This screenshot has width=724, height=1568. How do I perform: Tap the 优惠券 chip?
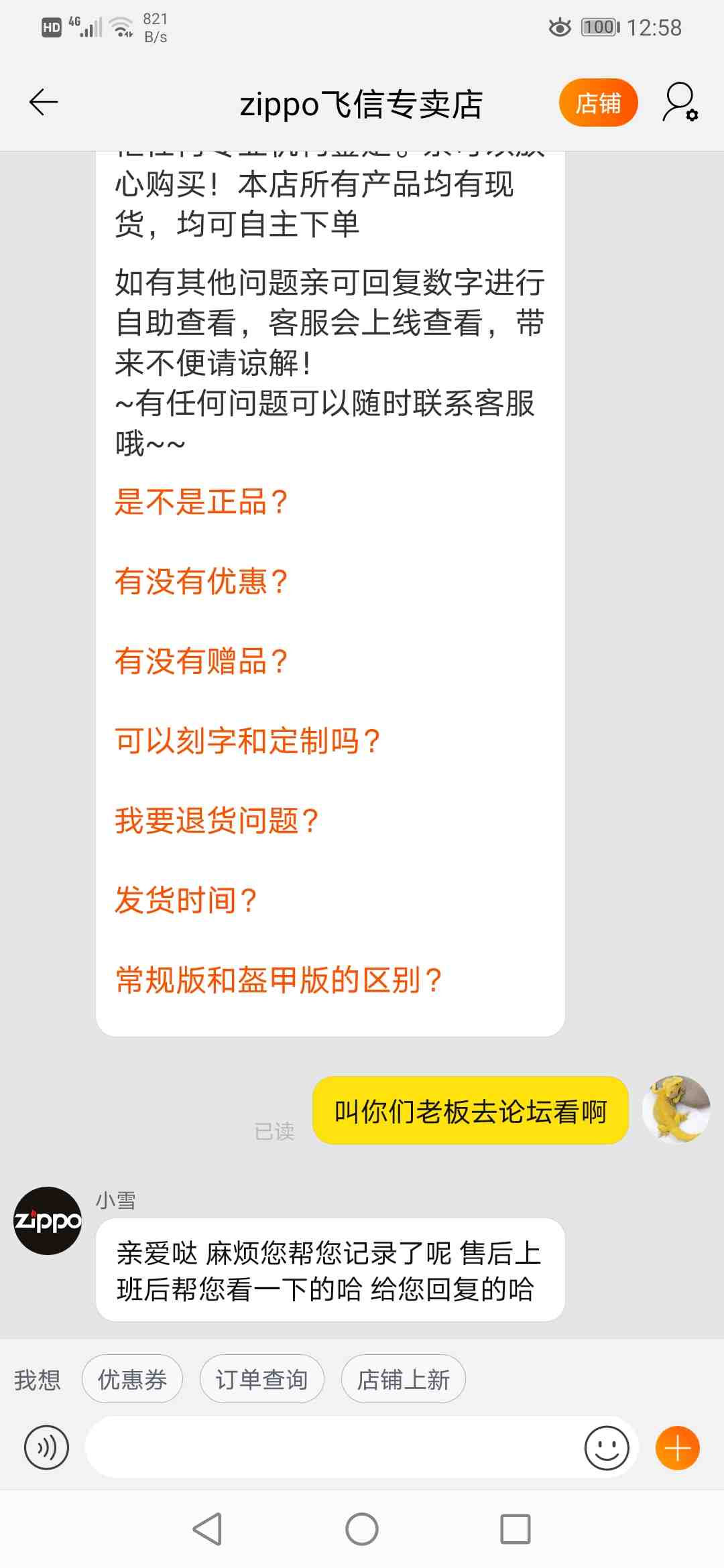(x=132, y=1380)
